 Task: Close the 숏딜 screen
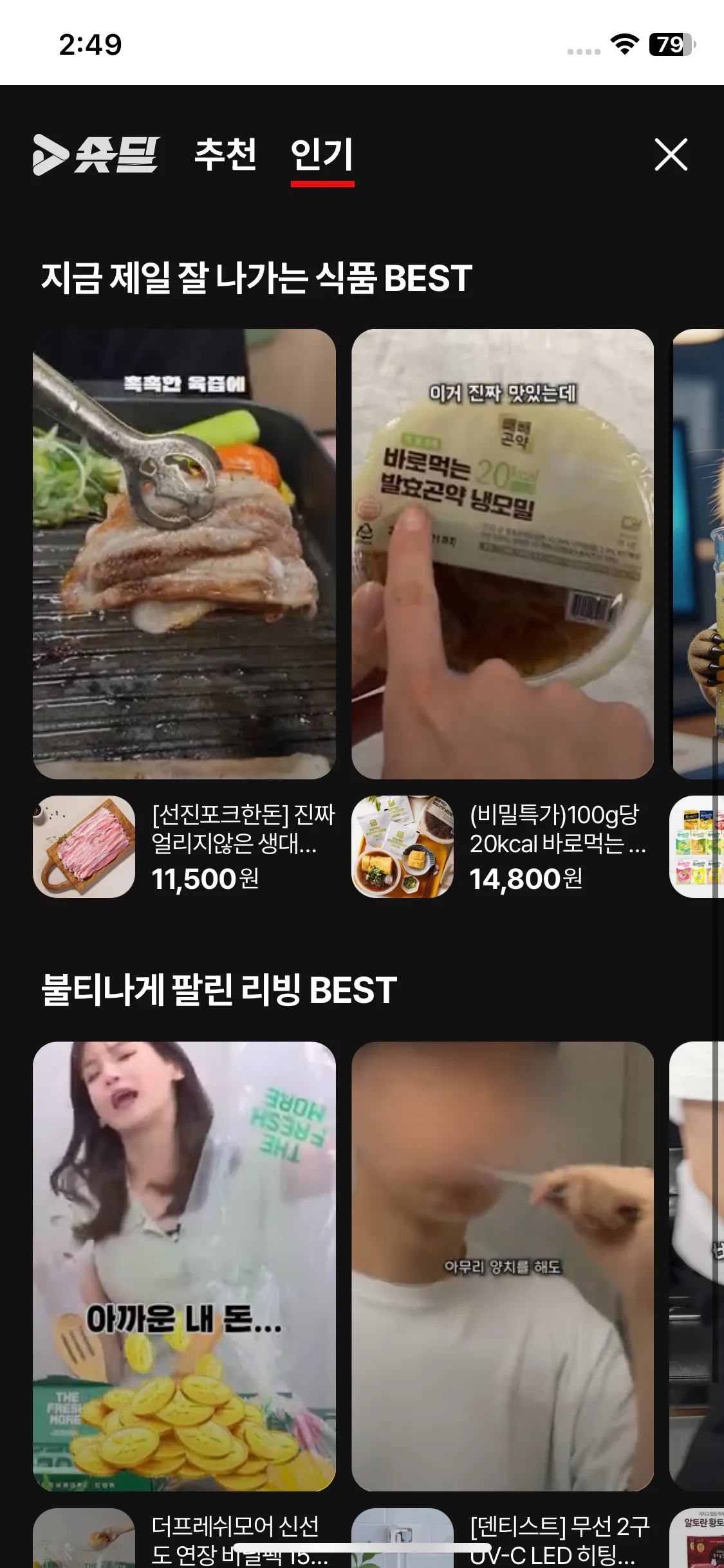(x=671, y=154)
